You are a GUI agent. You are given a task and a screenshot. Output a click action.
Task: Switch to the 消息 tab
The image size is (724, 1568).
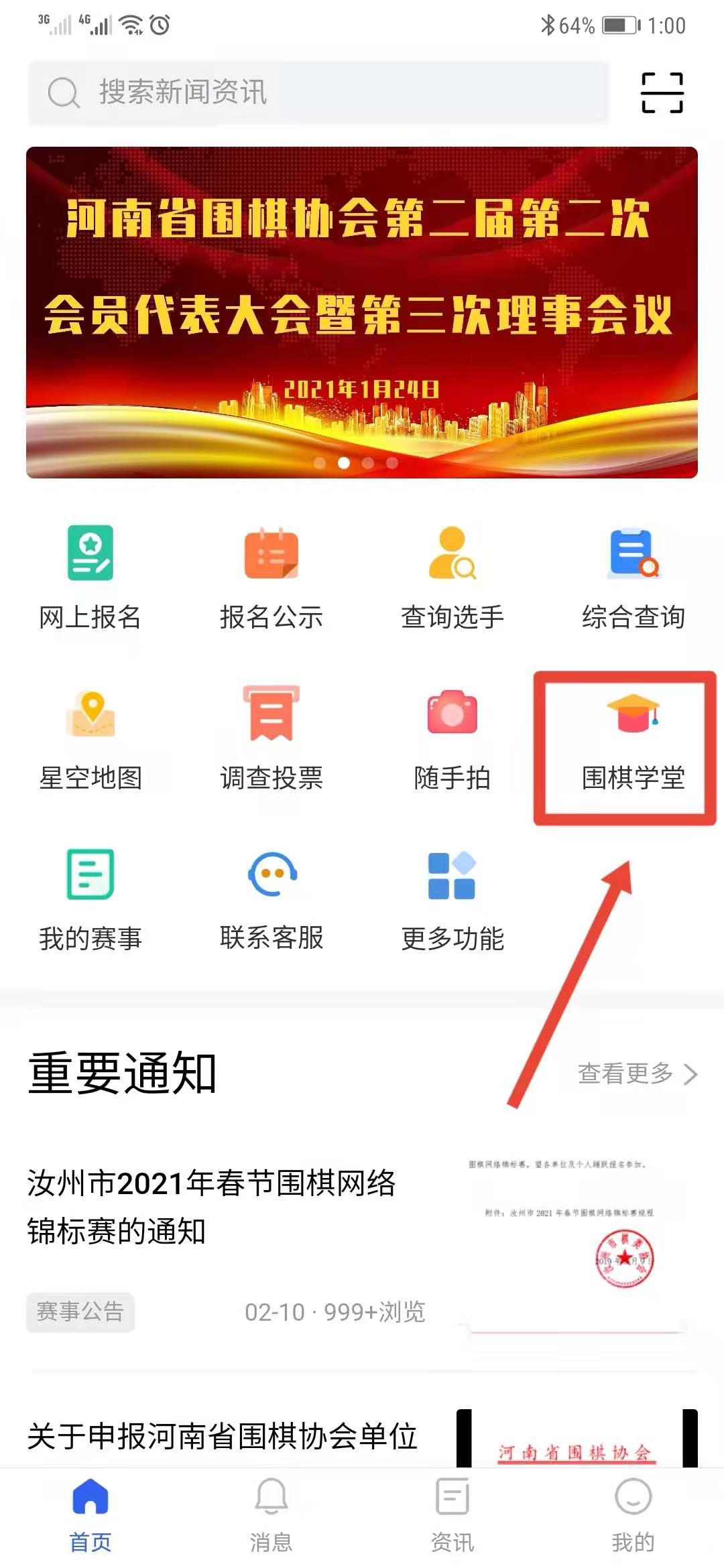point(271,1513)
